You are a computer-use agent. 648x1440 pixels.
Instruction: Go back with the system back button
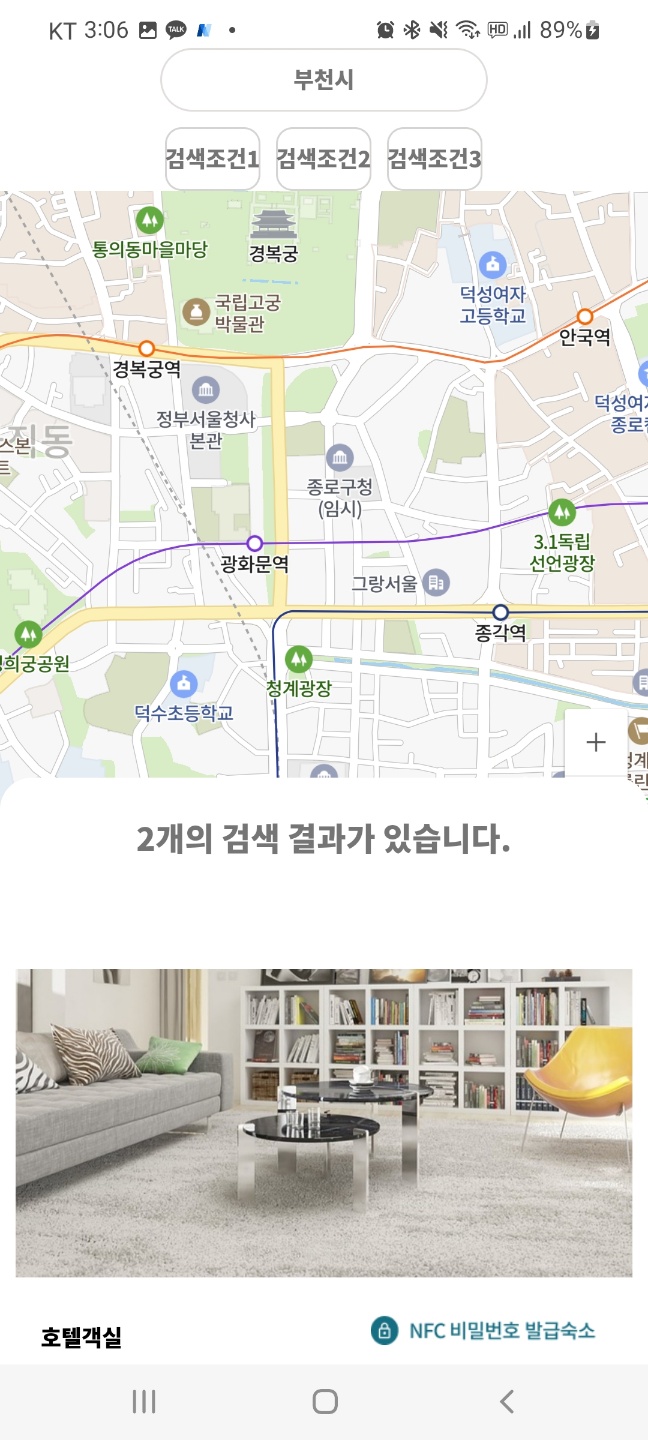coord(506,1401)
